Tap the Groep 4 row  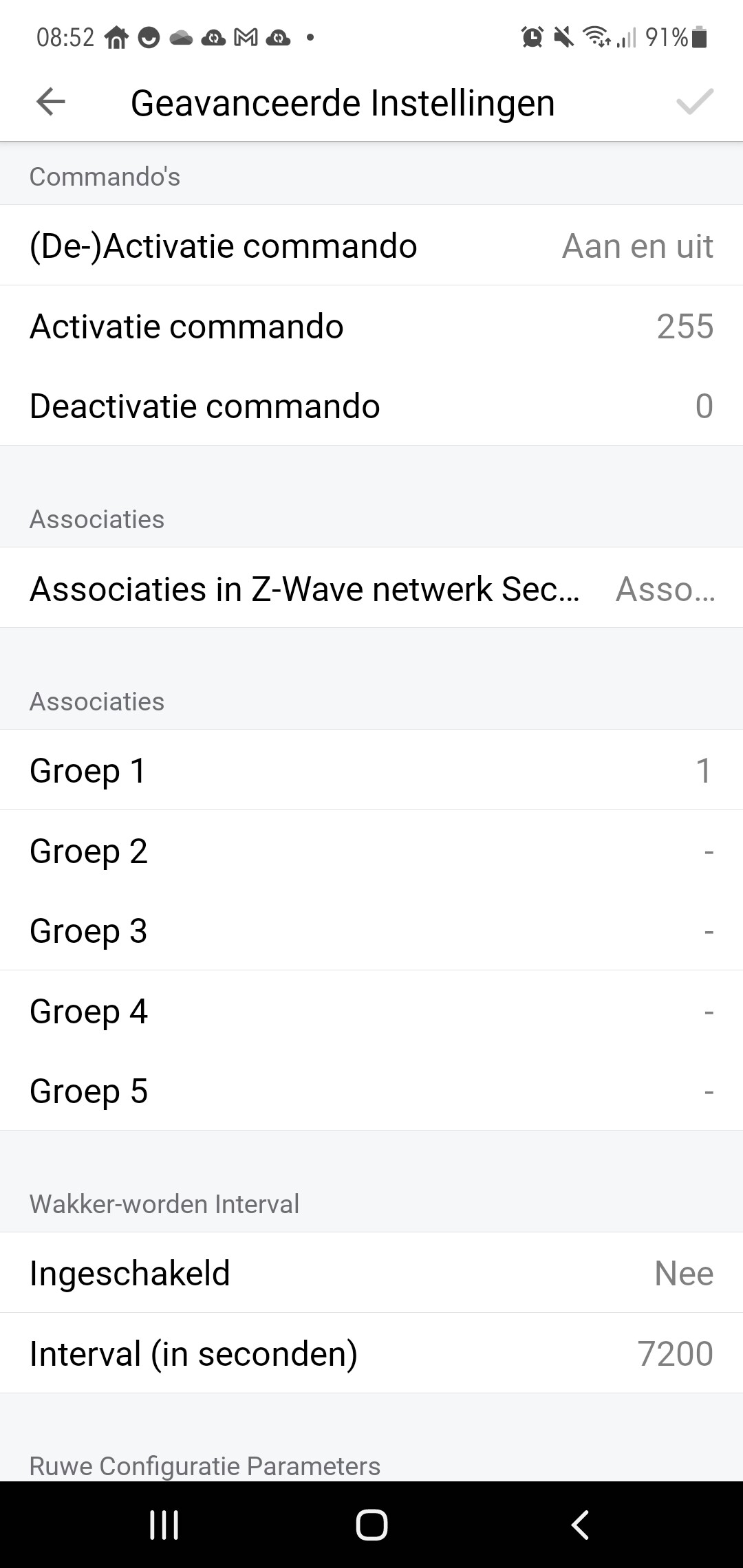point(371,1011)
